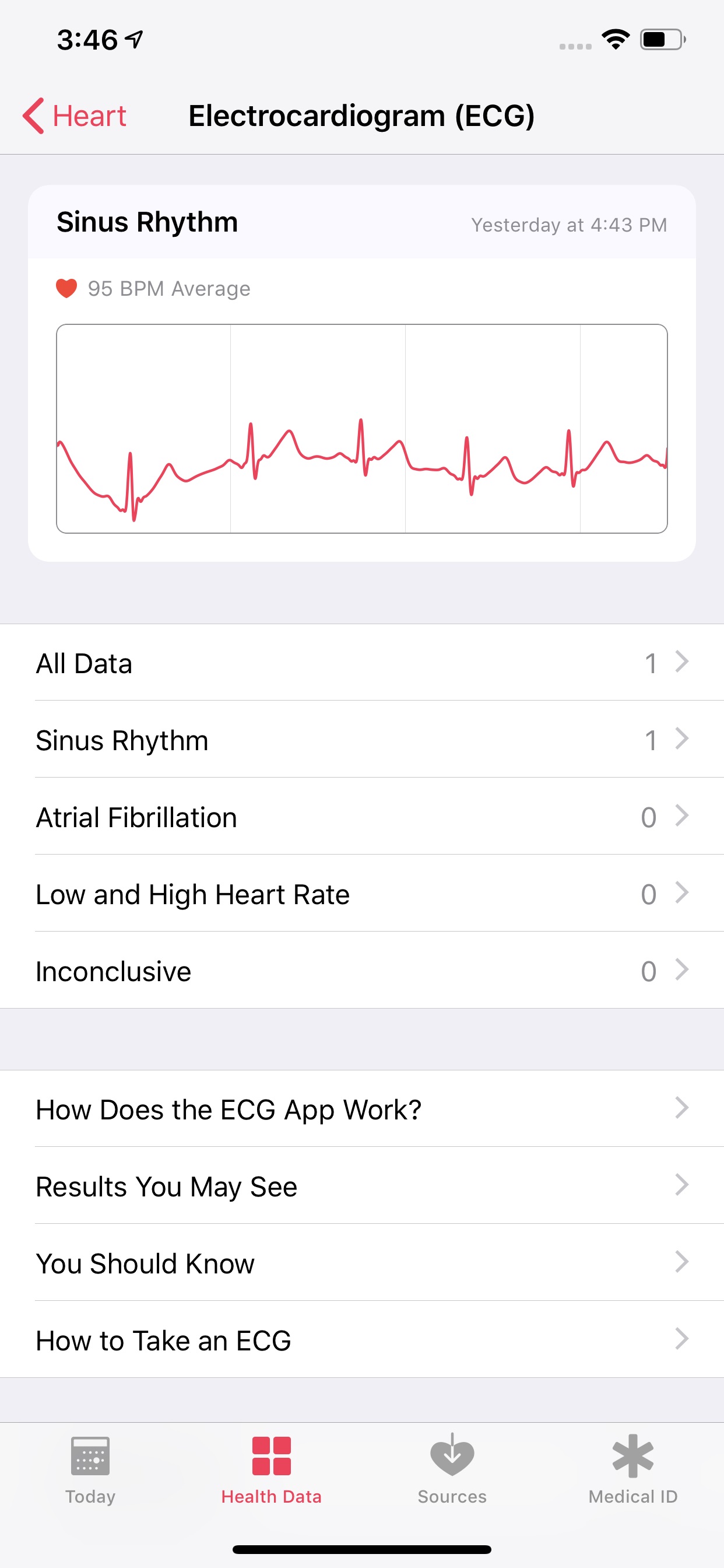724x1568 pixels.
Task: Go back to the Heart screen
Action: click(74, 116)
